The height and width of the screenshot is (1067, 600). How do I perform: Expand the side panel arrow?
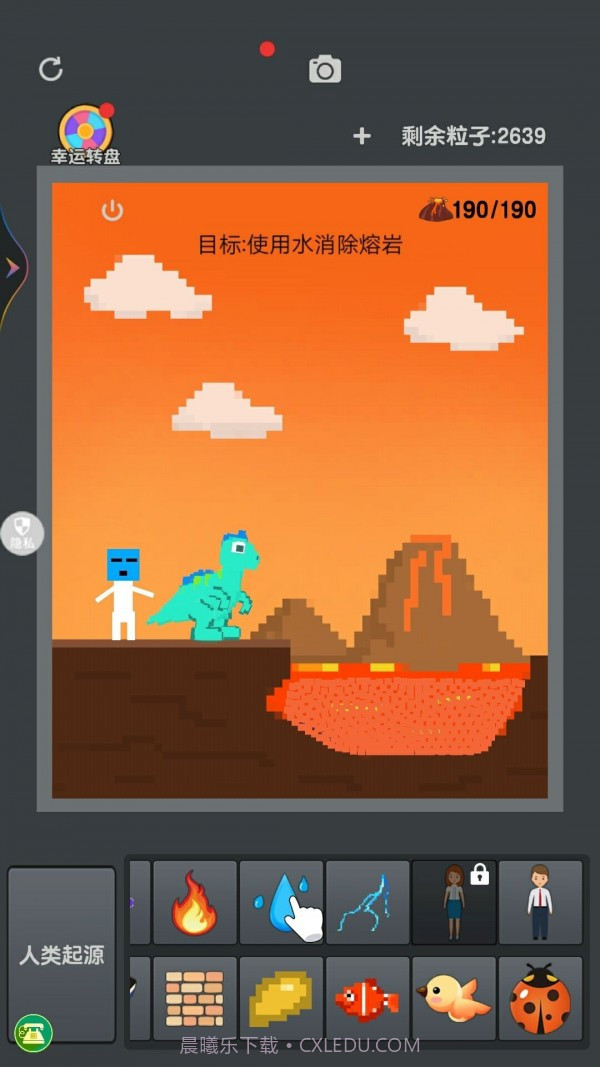12,268
